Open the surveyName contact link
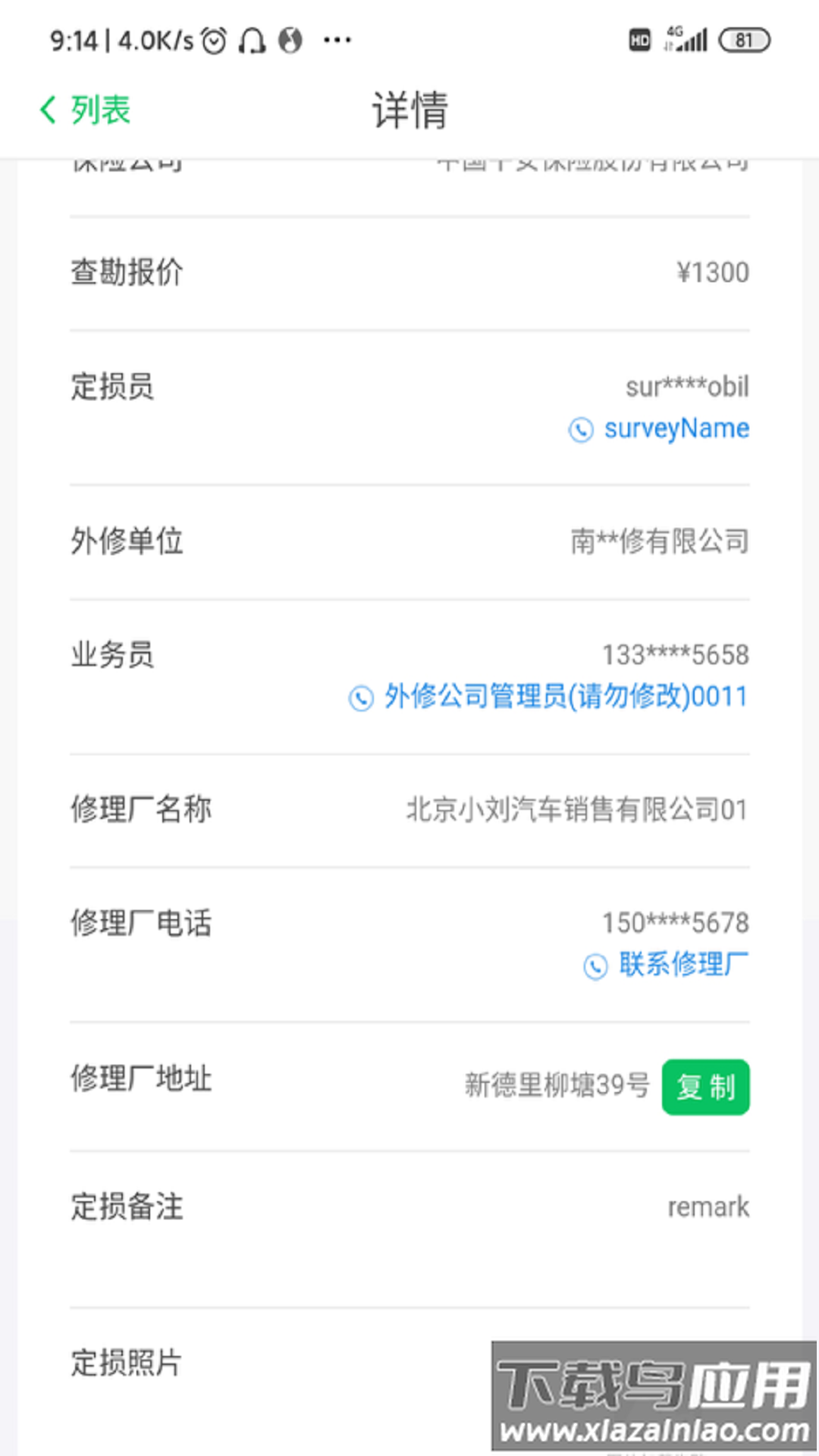 [676, 428]
